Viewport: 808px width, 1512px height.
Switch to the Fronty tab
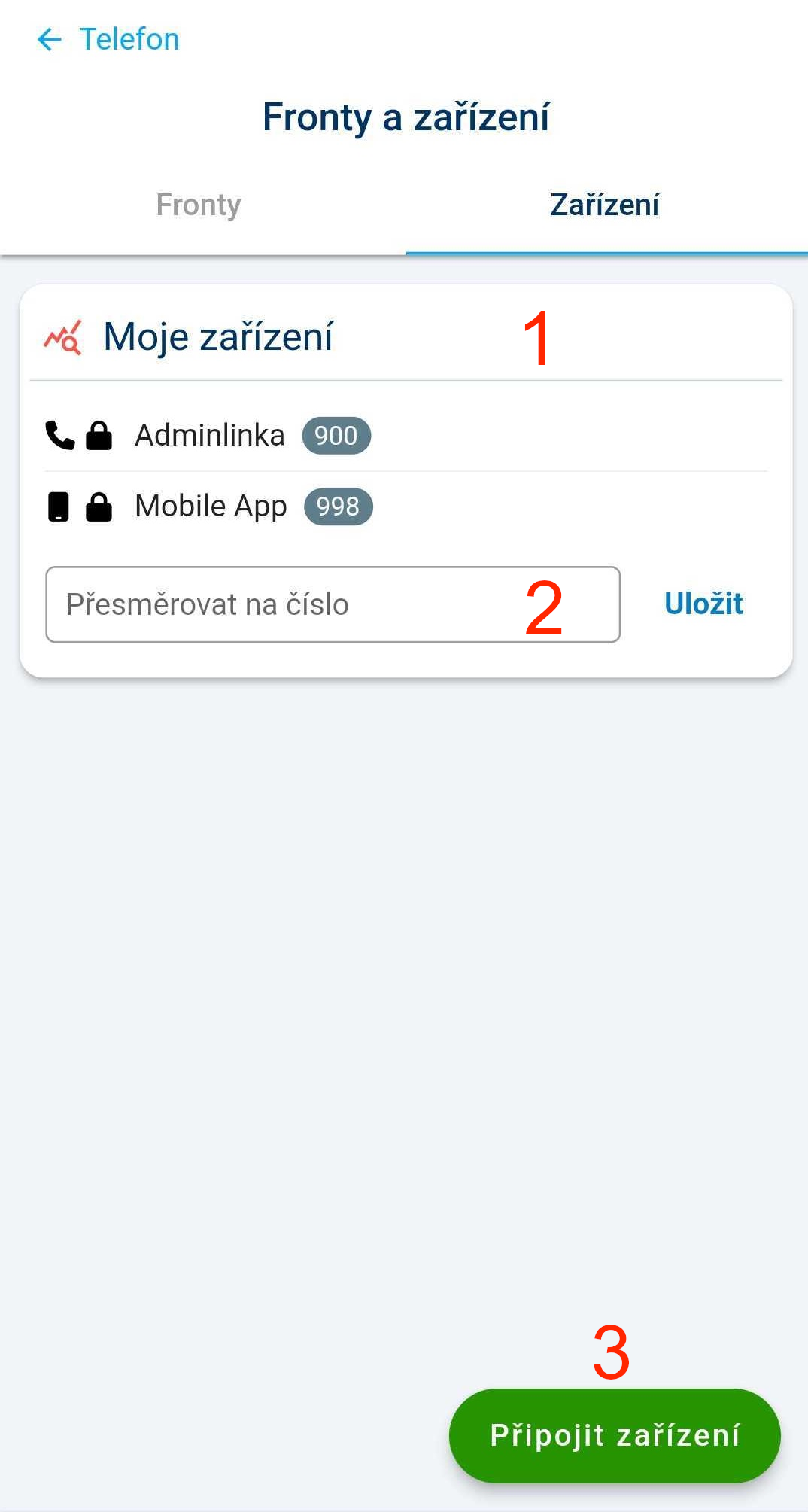(x=199, y=205)
